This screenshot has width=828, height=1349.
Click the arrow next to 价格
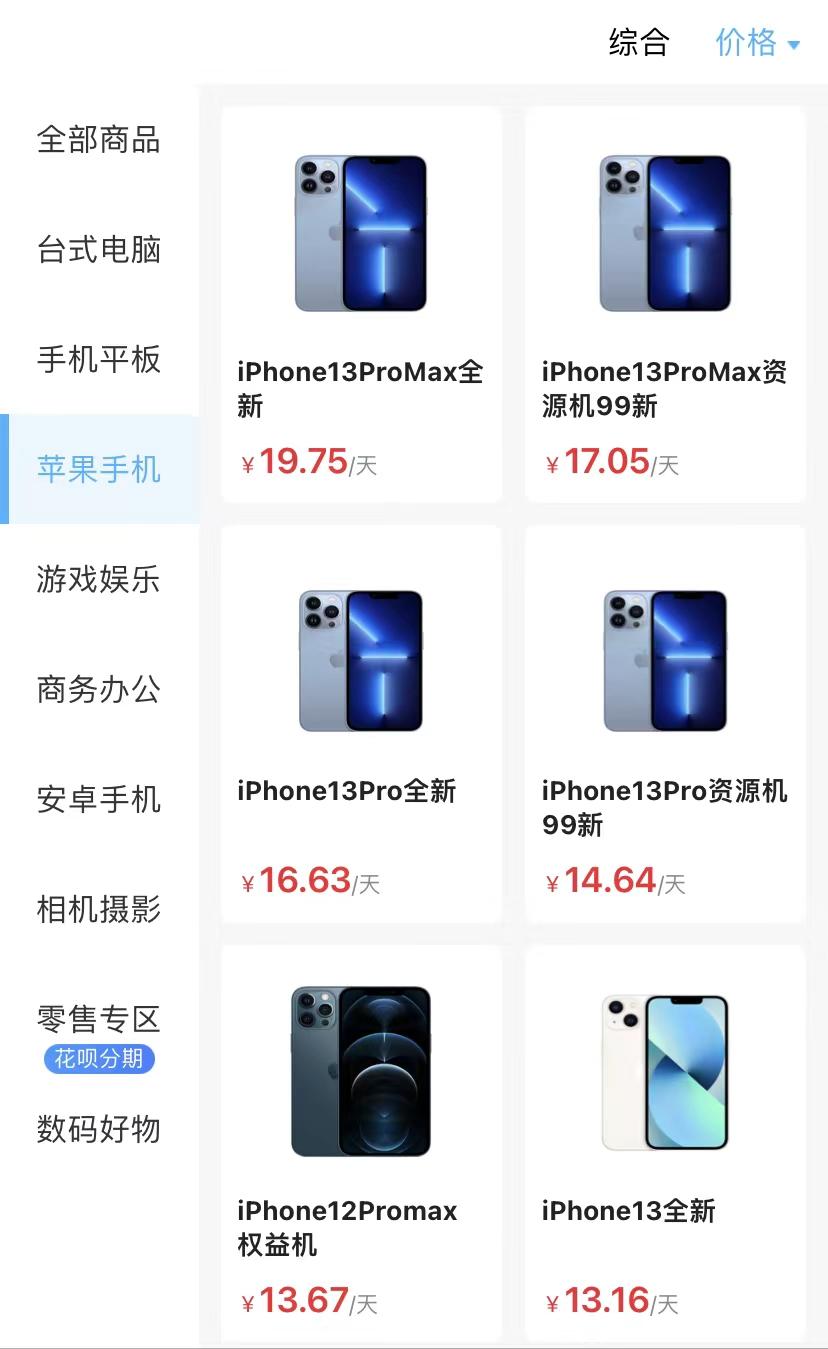click(795, 45)
